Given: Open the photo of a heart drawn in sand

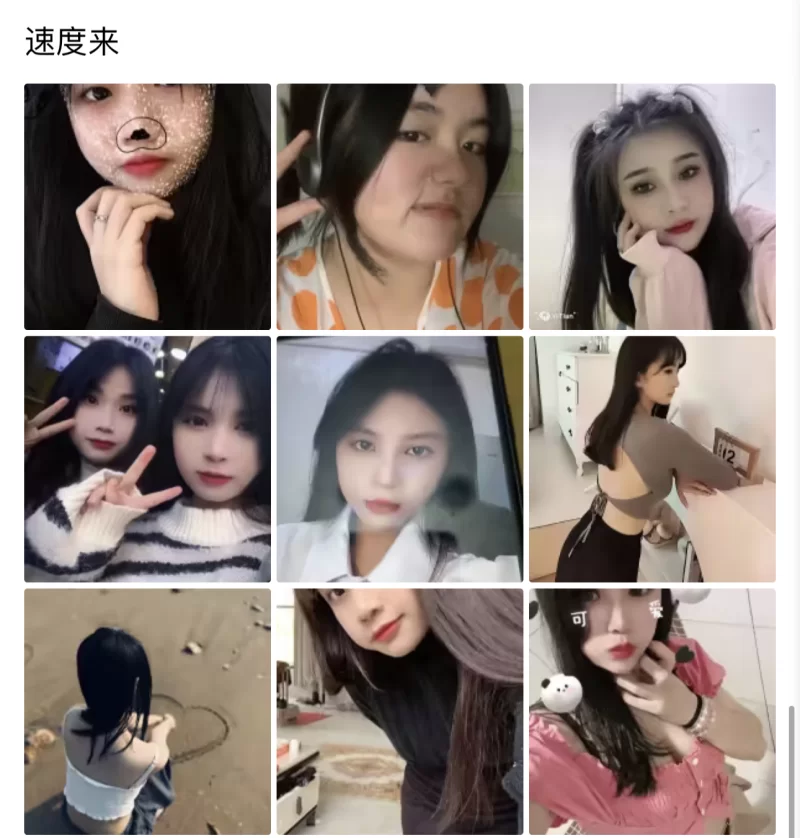Looking at the screenshot, I should point(147,710).
